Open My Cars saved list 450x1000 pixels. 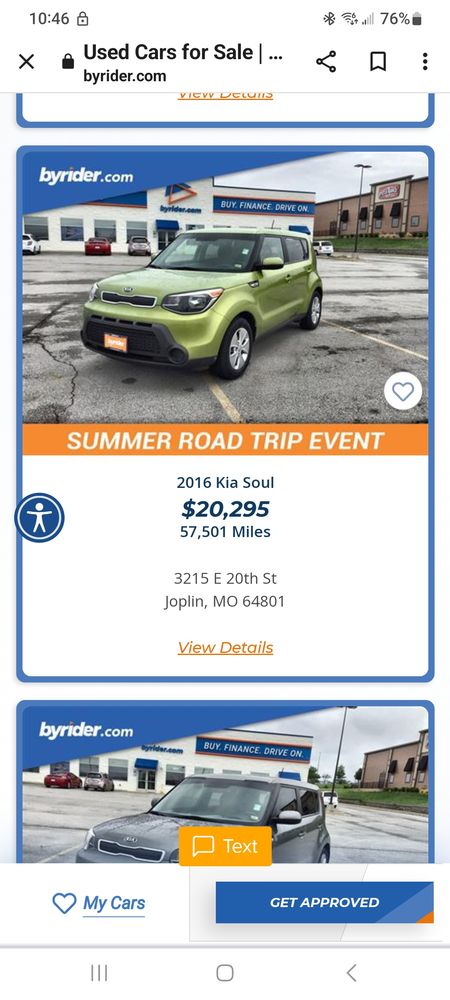click(x=99, y=903)
